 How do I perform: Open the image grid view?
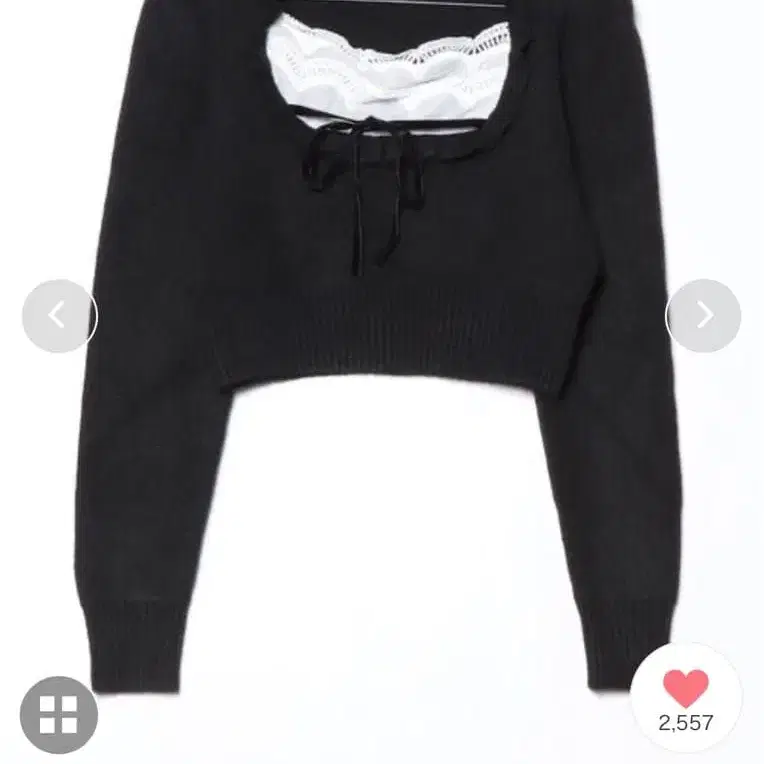point(59,715)
